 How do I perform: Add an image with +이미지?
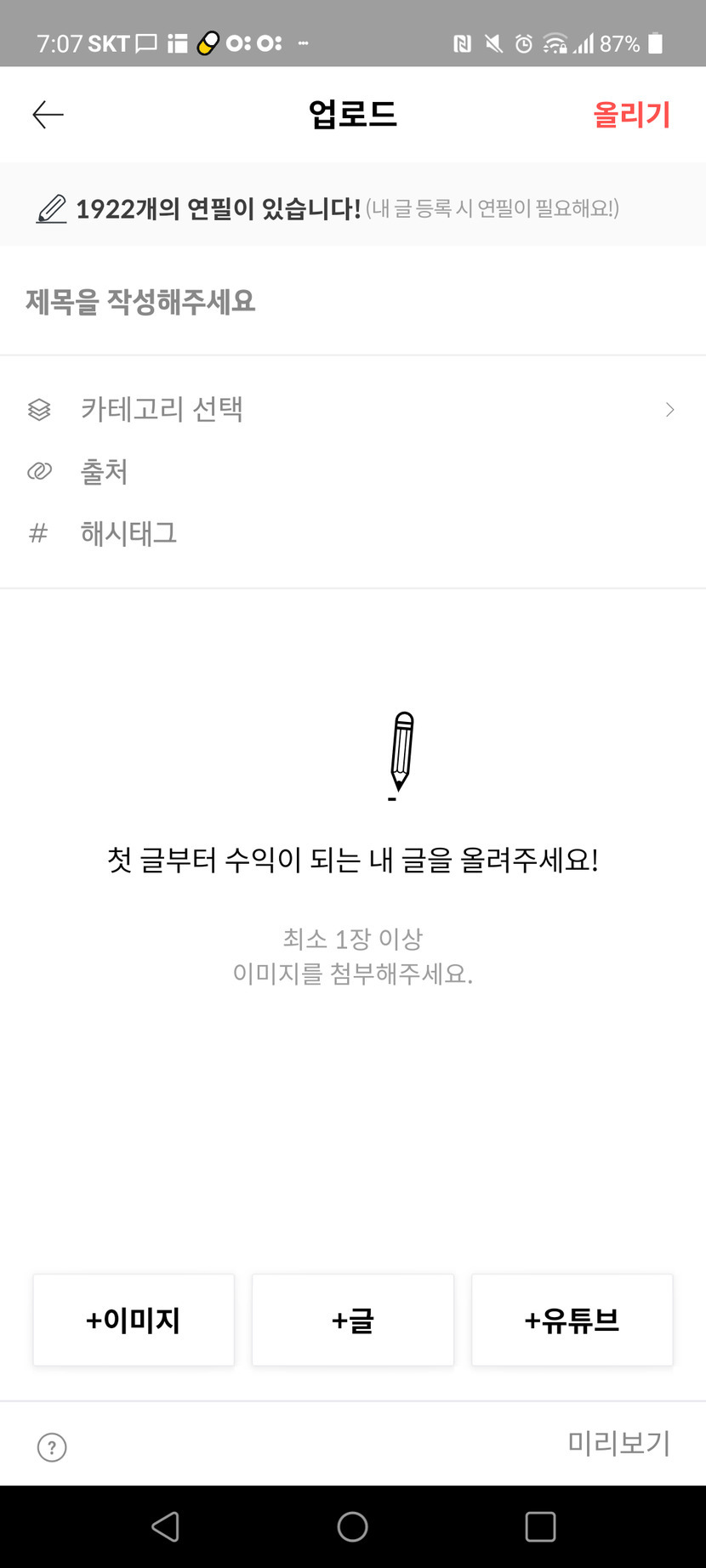134,1320
